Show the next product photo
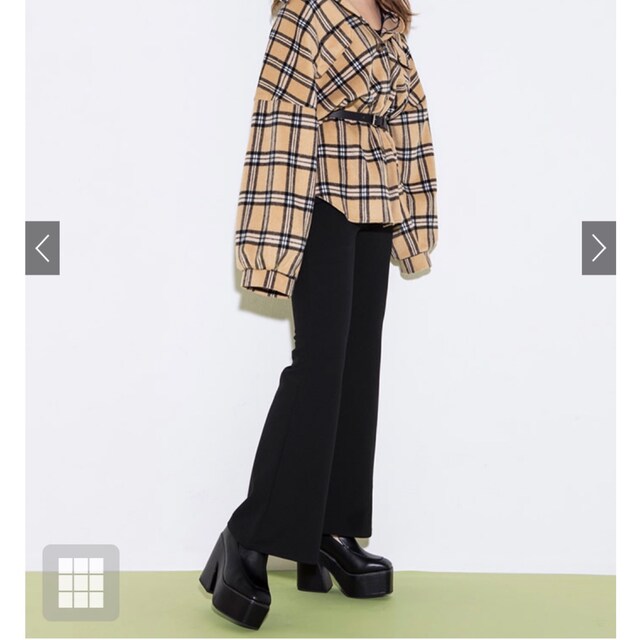The image size is (640, 640). click(598, 248)
